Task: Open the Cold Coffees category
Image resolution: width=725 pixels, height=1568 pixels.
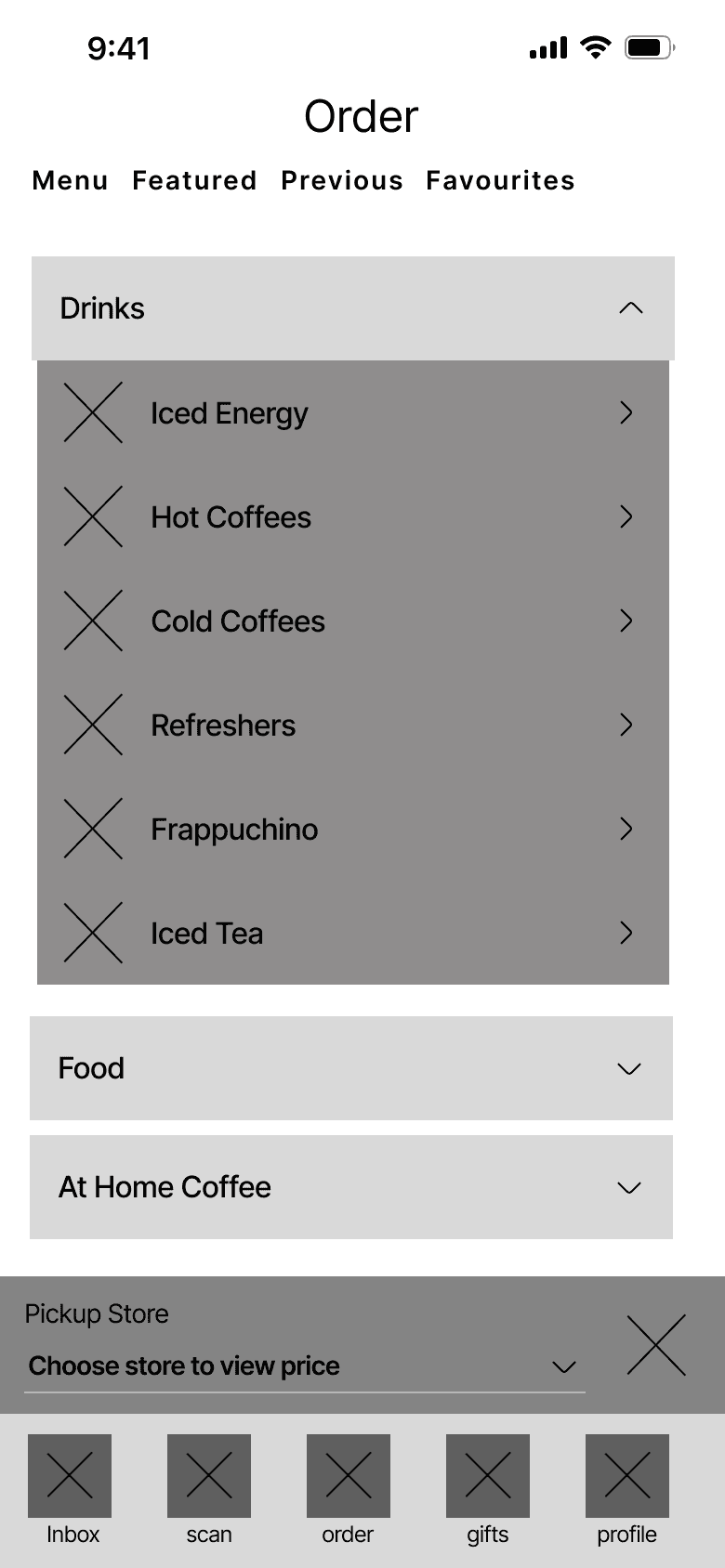Action: 353,621
